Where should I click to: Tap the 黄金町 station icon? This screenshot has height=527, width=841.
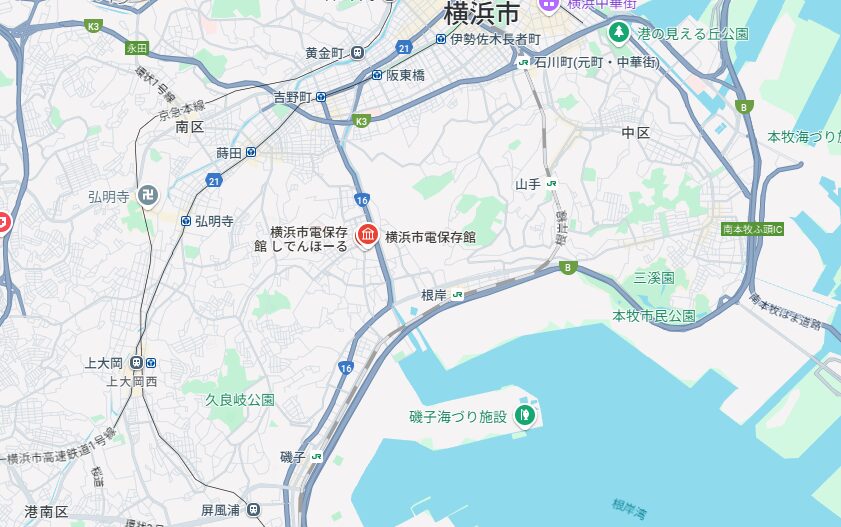358,52
